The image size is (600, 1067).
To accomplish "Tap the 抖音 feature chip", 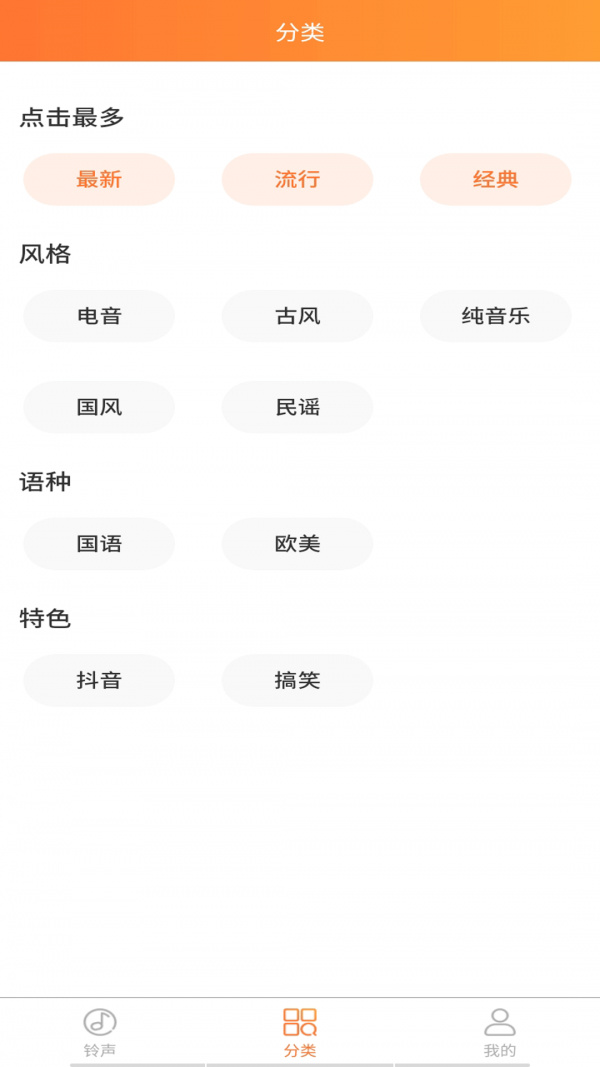I will [x=99, y=680].
